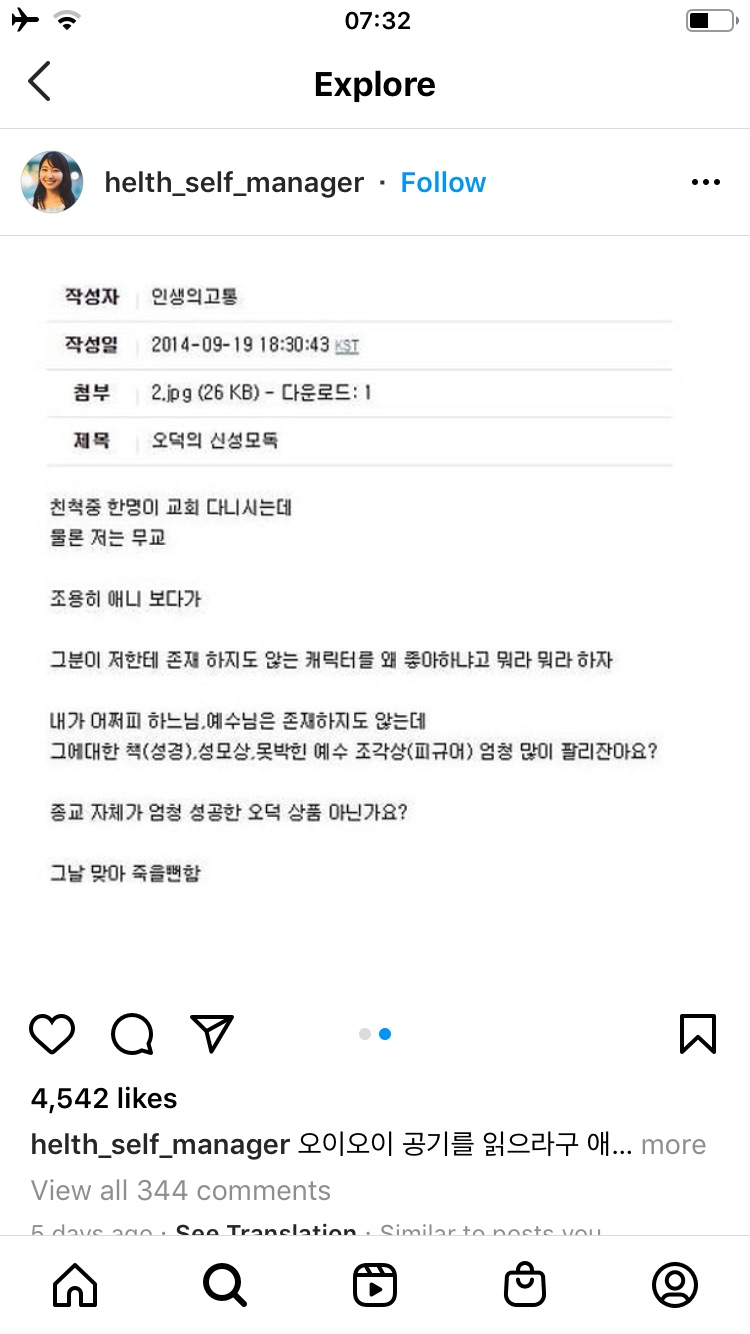The height and width of the screenshot is (1334, 750).
Task: Expand the caption with "more"
Action: tap(673, 1145)
